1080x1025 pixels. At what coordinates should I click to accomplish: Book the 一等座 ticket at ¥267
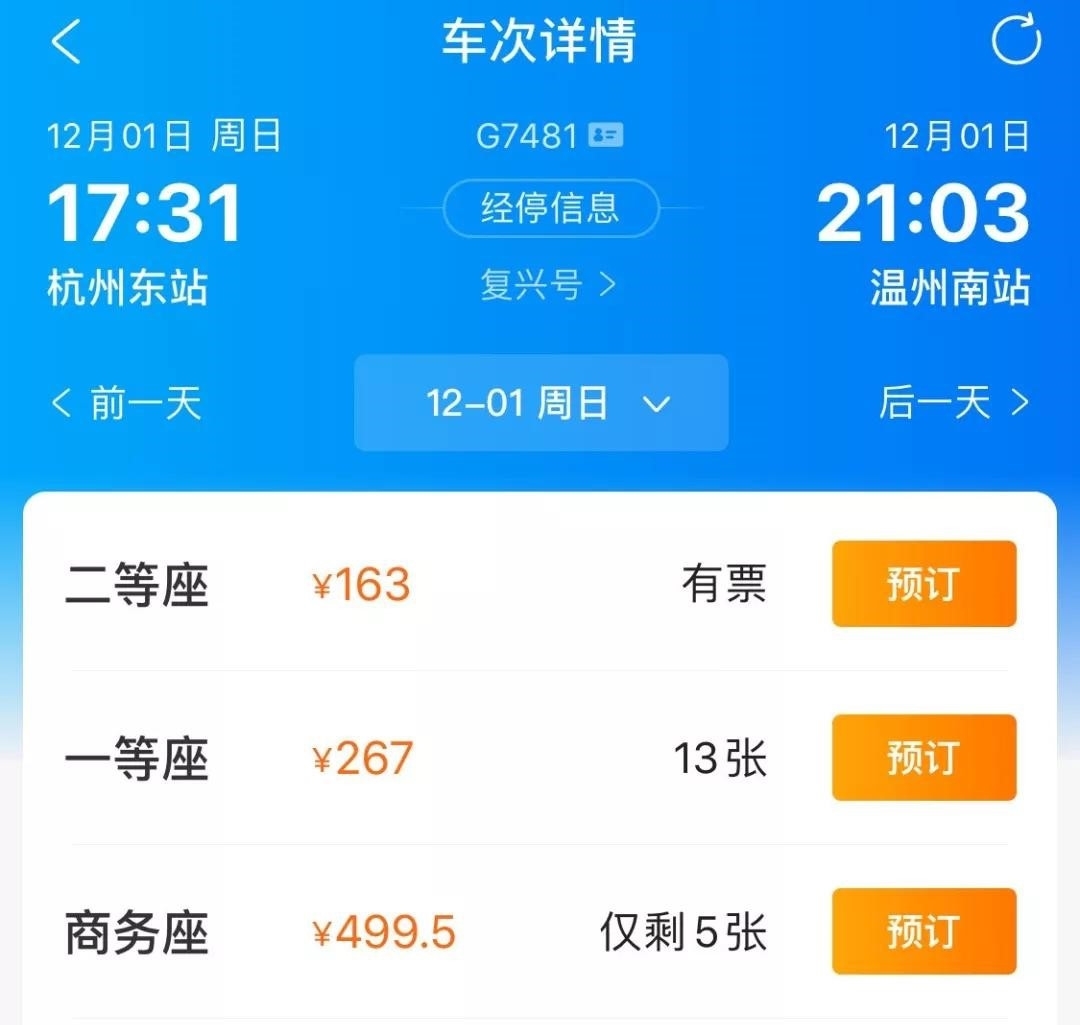pyautogui.click(x=923, y=758)
